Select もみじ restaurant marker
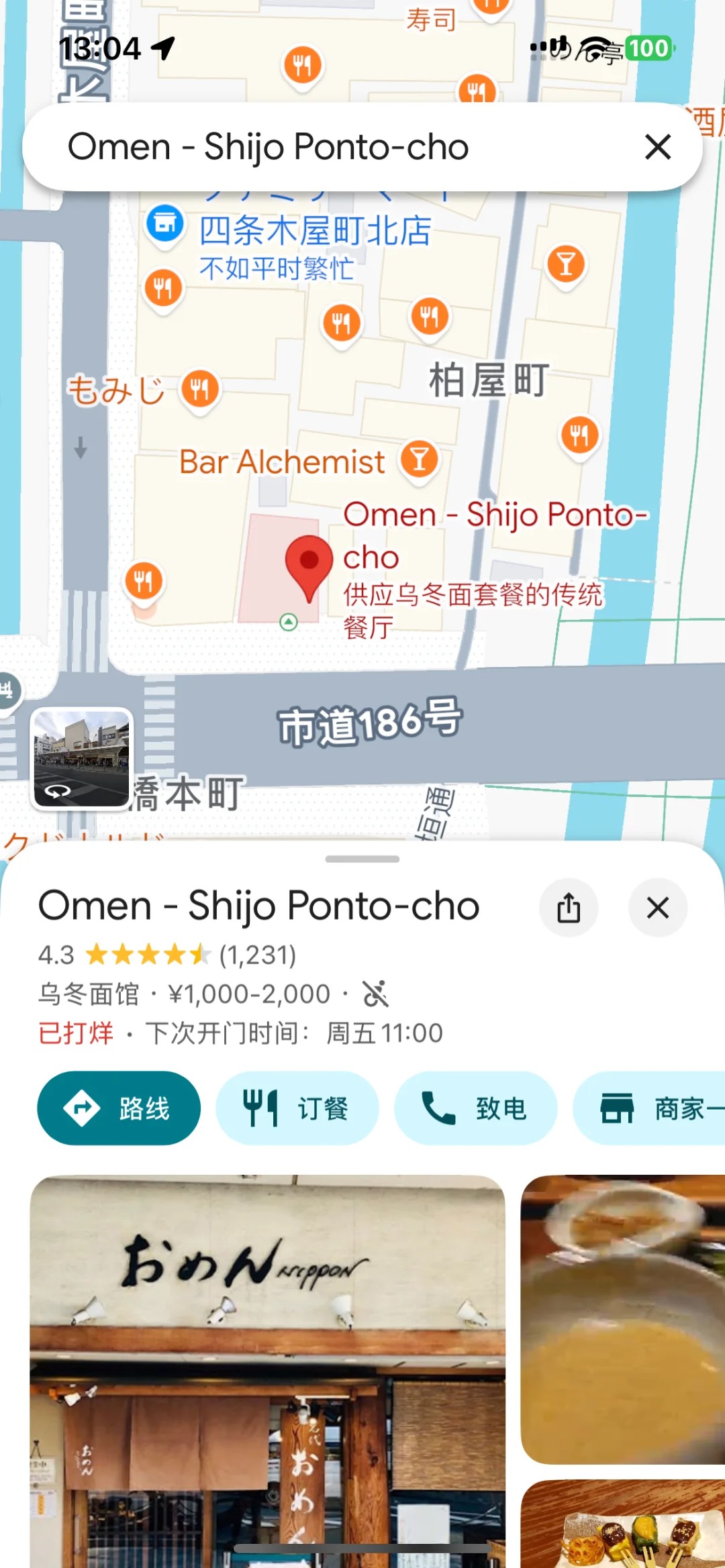Image resolution: width=725 pixels, height=1568 pixels. [x=200, y=389]
